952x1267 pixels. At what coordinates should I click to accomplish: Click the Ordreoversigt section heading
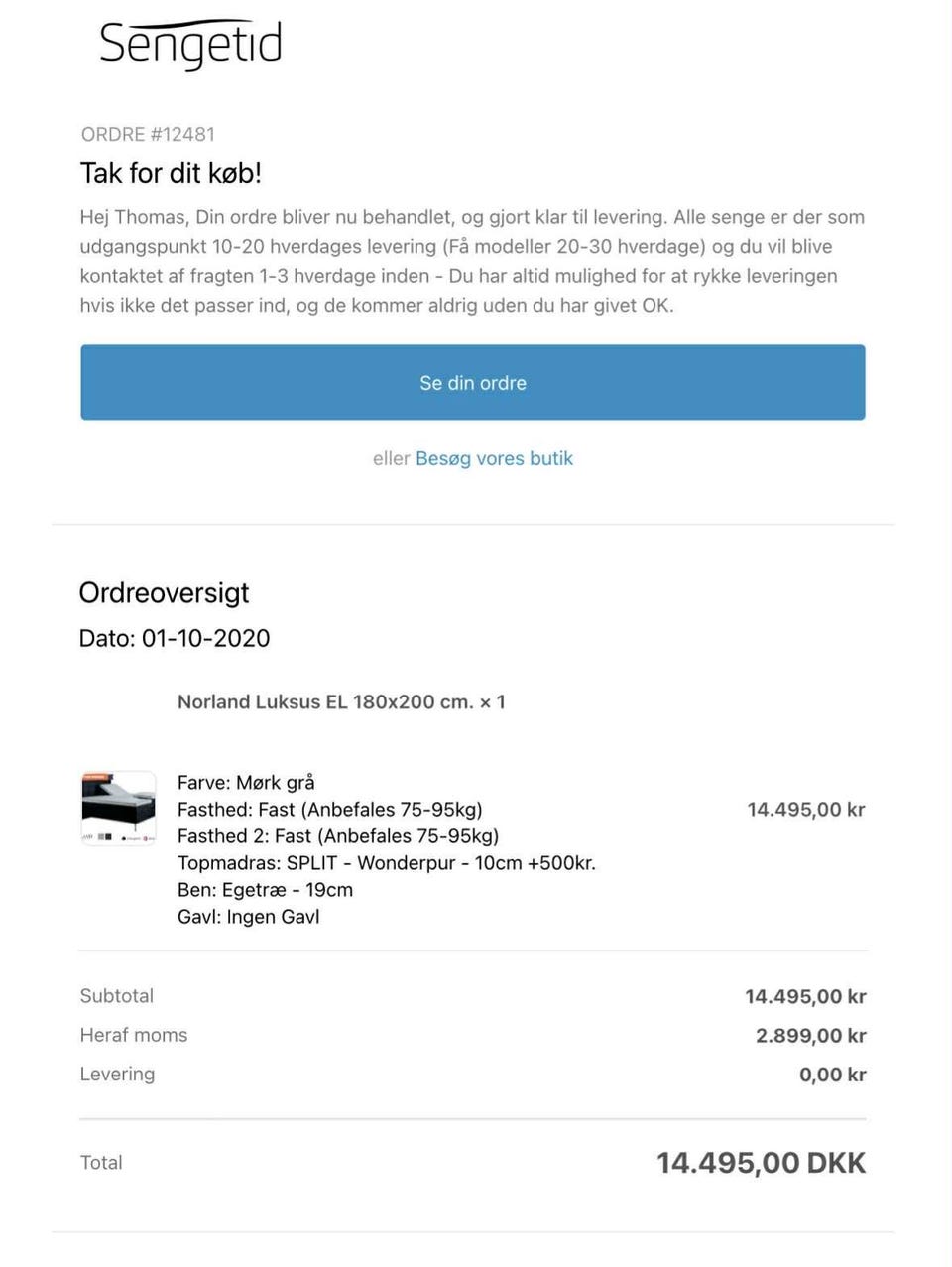164,592
